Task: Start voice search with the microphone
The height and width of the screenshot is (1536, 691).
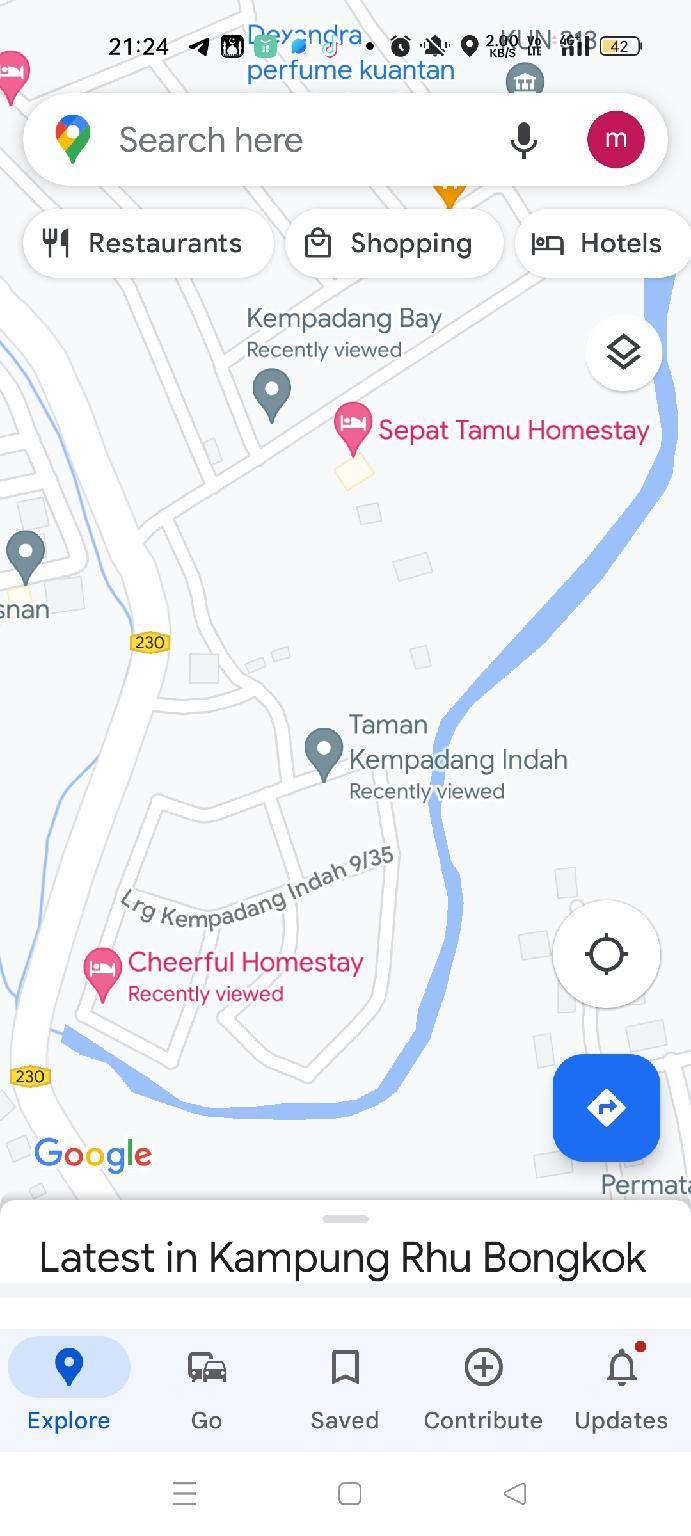Action: [x=524, y=140]
